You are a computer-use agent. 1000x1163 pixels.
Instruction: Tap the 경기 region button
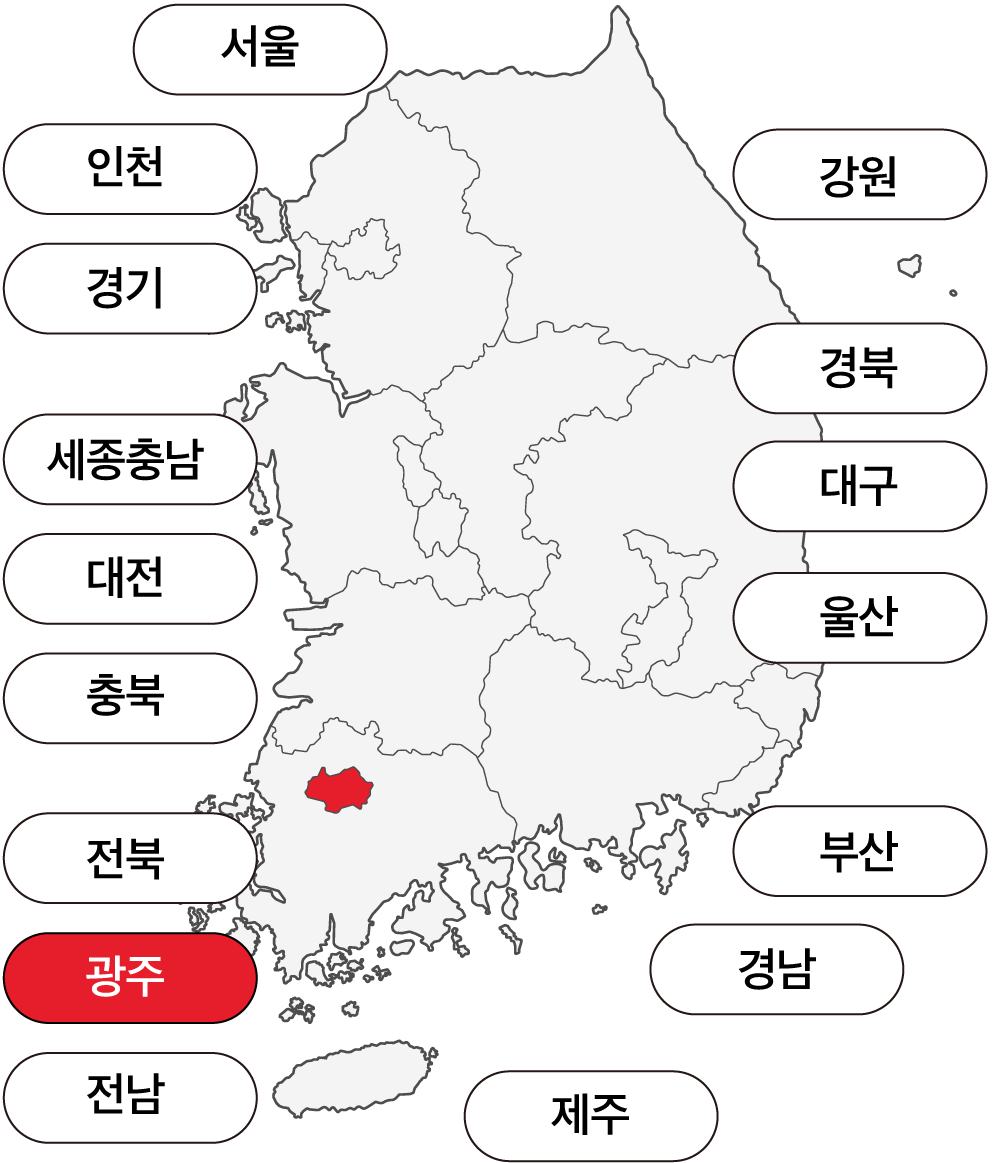click(130, 289)
